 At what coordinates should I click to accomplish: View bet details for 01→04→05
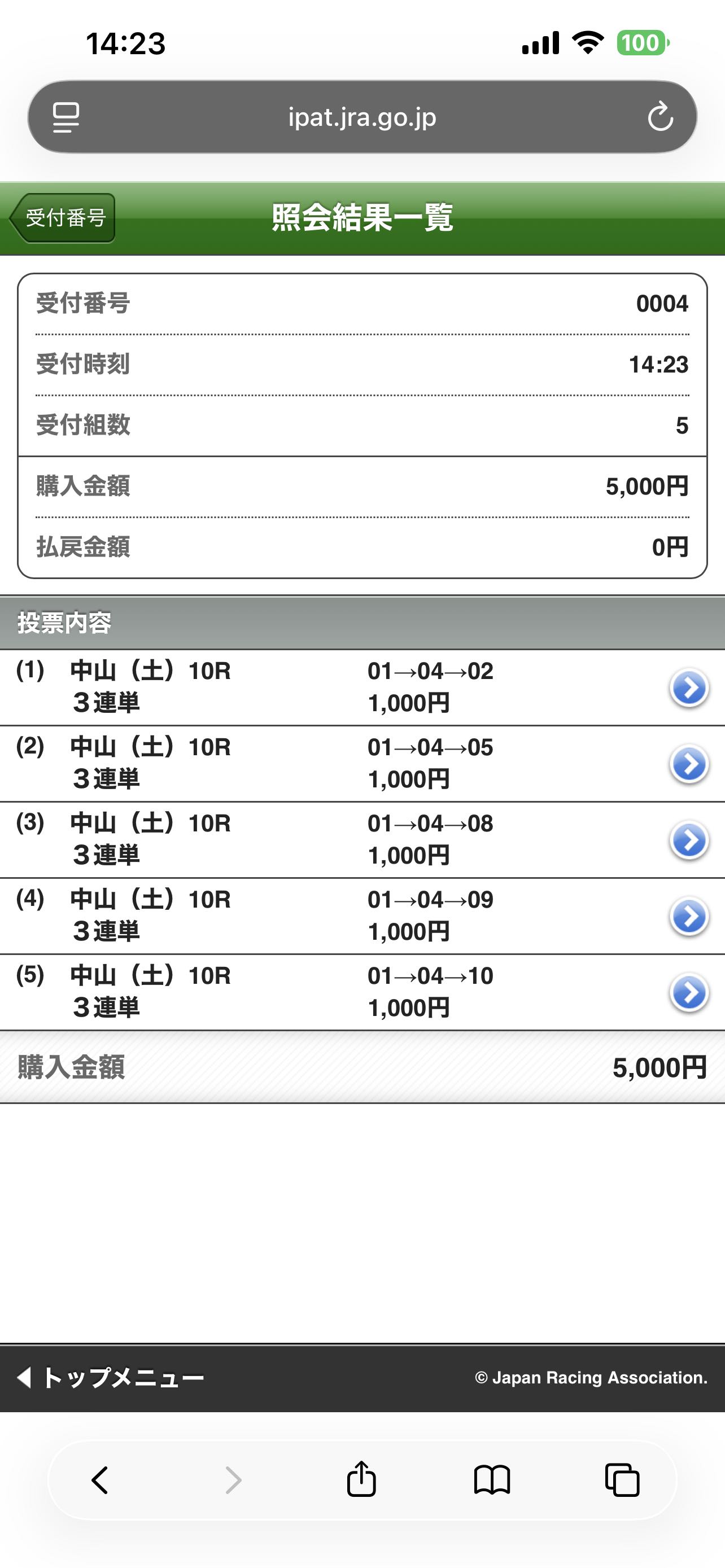point(688,764)
